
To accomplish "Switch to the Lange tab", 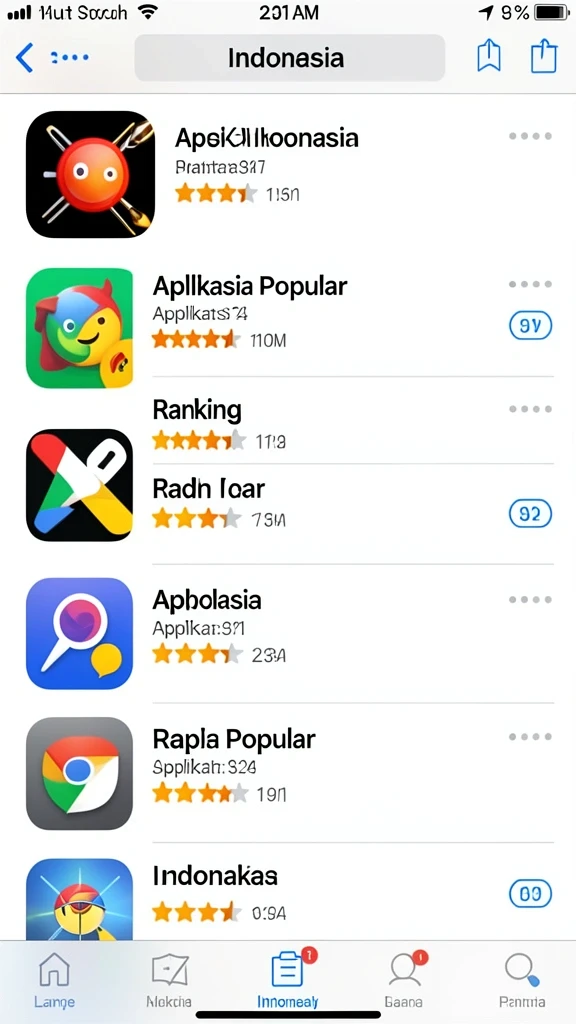I will [54, 980].
